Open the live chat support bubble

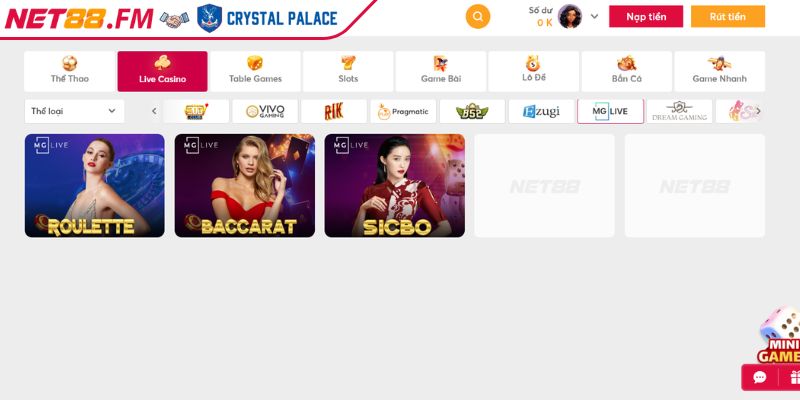tap(760, 377)
